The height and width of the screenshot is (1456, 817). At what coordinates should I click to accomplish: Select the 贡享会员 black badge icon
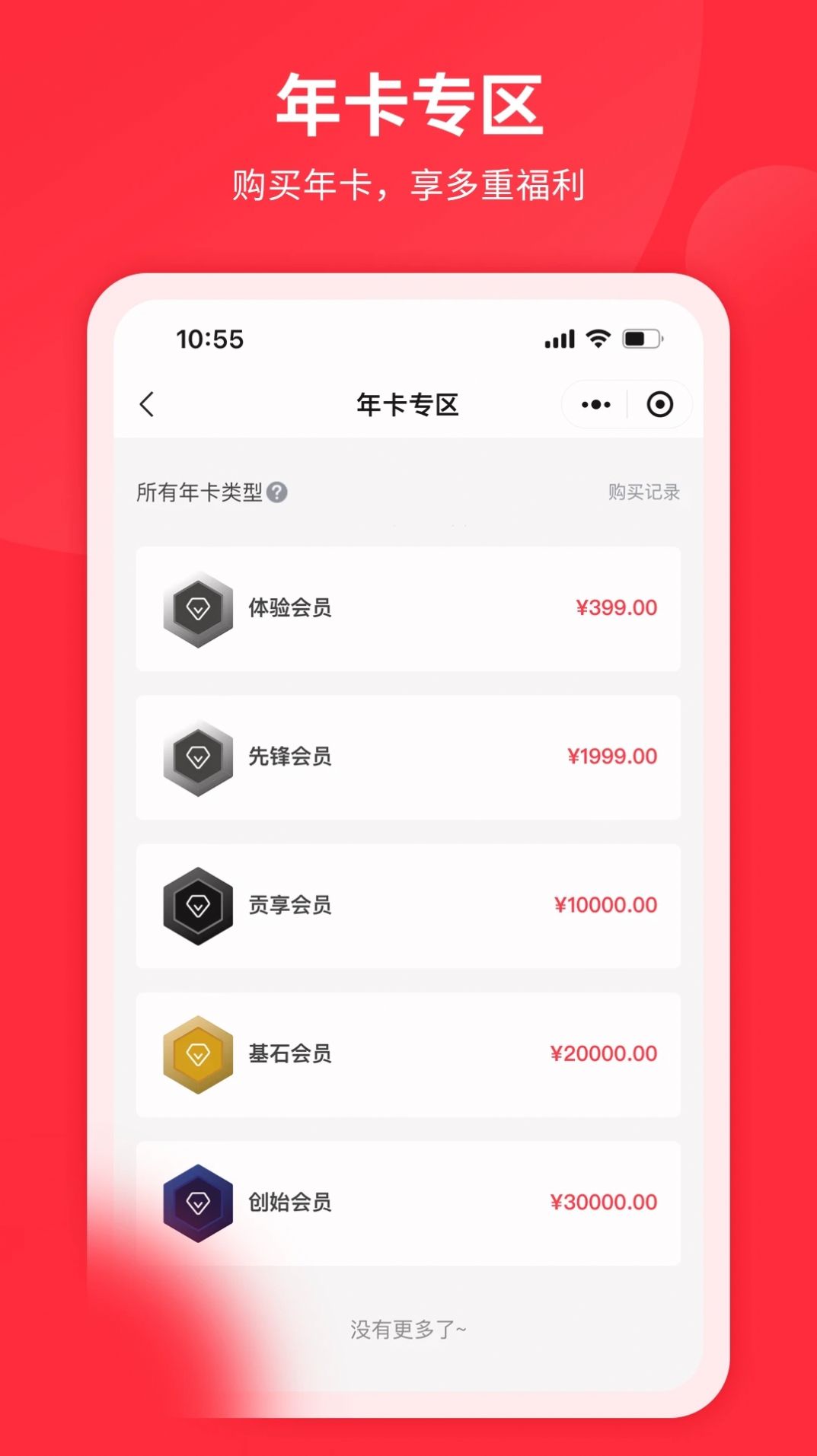pyautogui.click(x=198, y=906)
